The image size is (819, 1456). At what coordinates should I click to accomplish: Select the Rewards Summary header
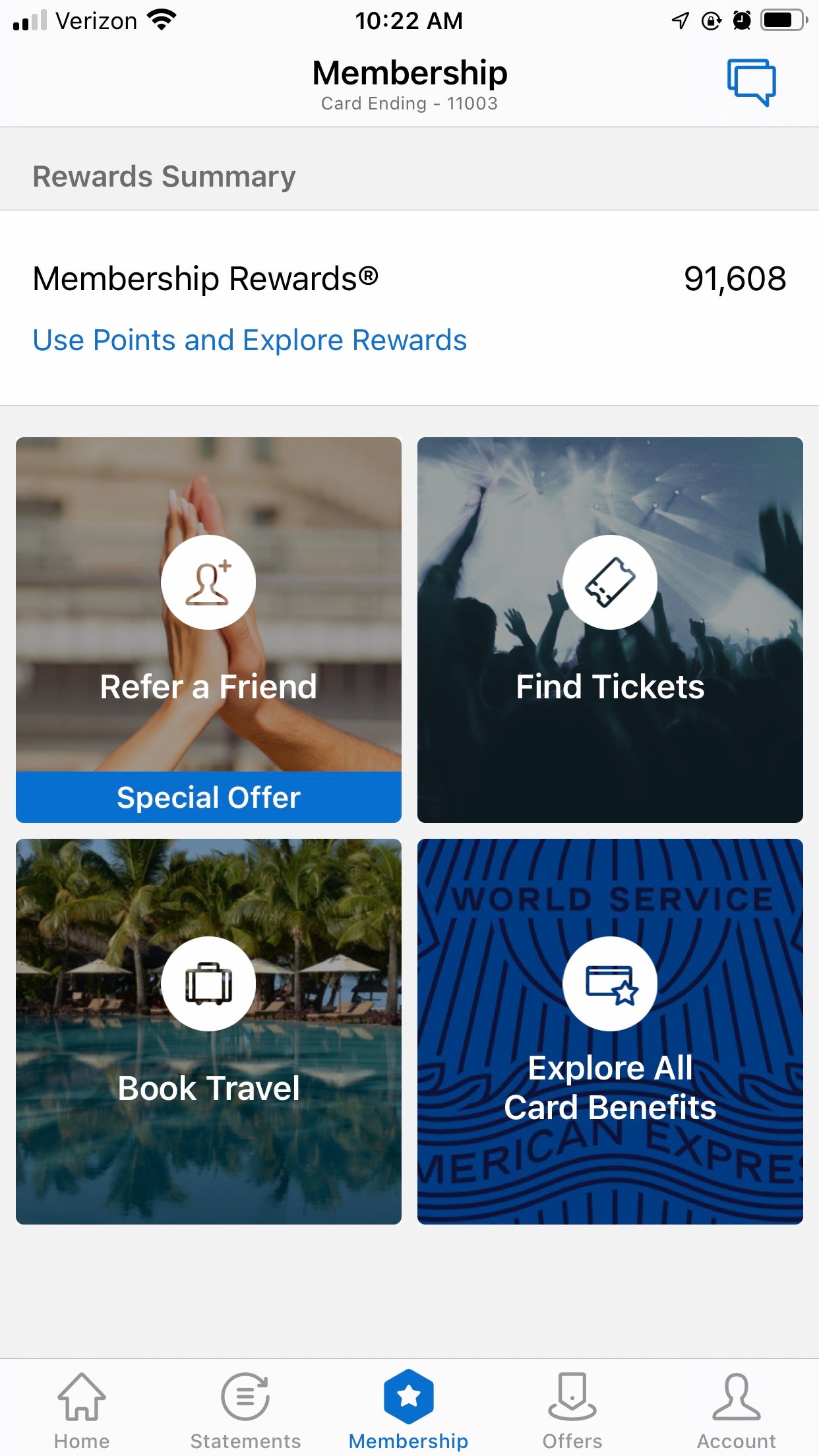click(x=164, y=175)
